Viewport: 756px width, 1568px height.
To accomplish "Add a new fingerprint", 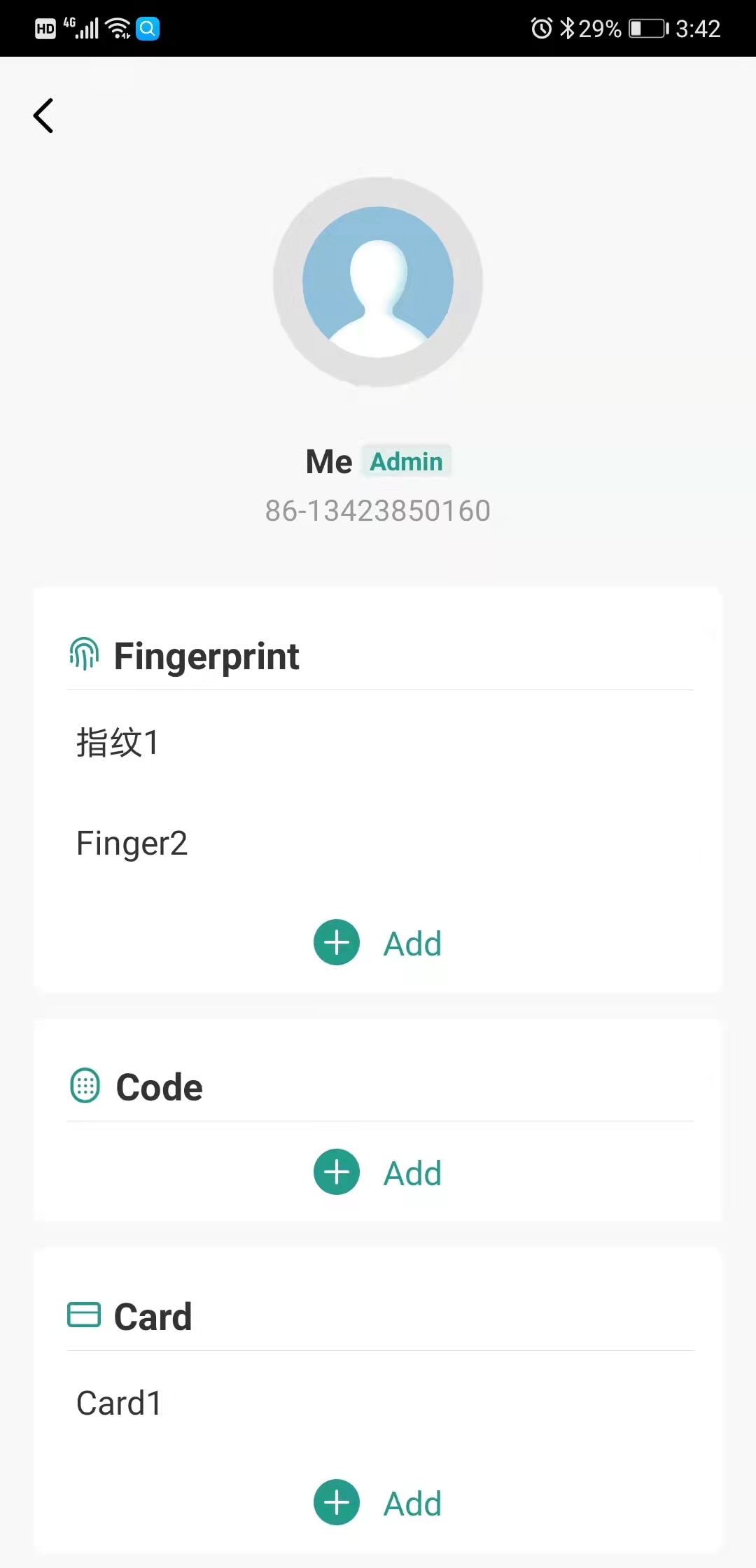I will pyautogui.click(x=378, y=943).
